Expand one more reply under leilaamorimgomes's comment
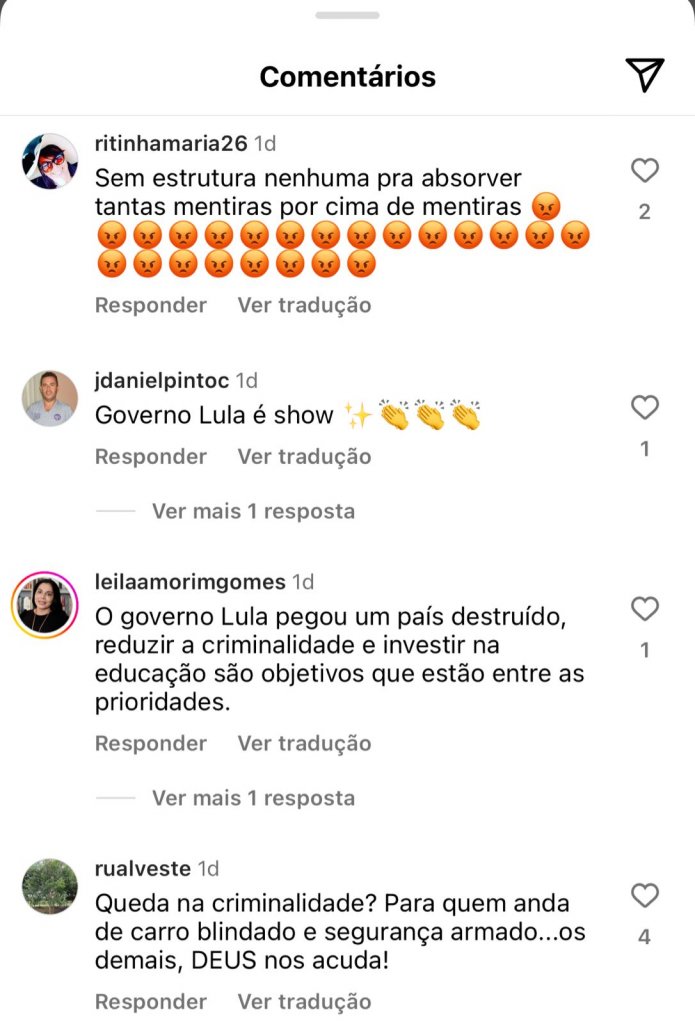Viewport: 695px width, 1024px height. point(253,798)
